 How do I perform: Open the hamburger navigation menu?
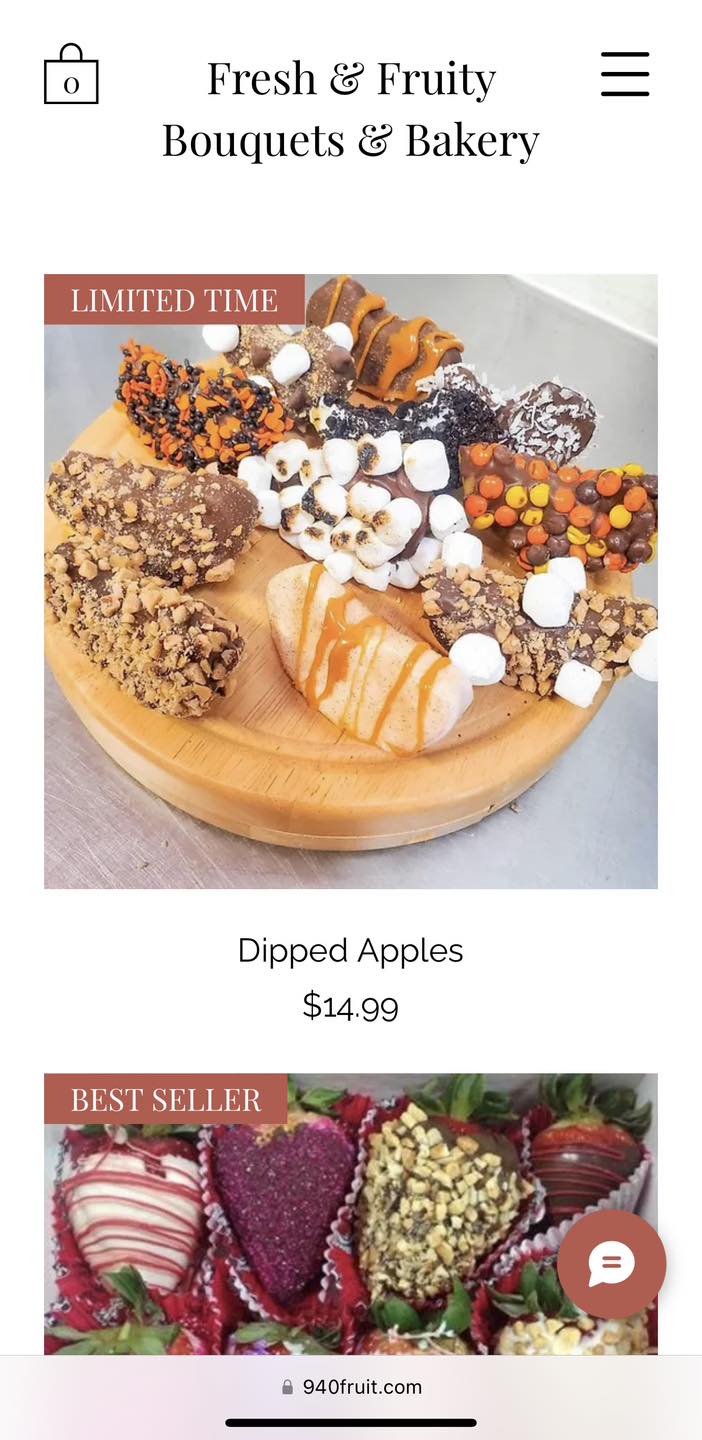[625, 74]
